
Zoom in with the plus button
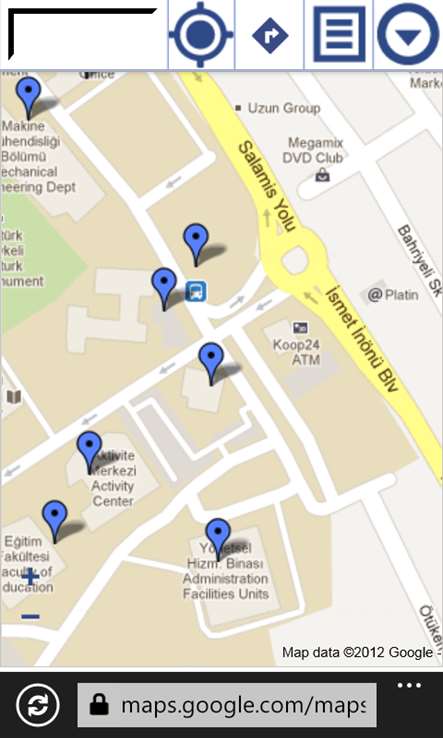pyautogui.click(x=30, y=577)
